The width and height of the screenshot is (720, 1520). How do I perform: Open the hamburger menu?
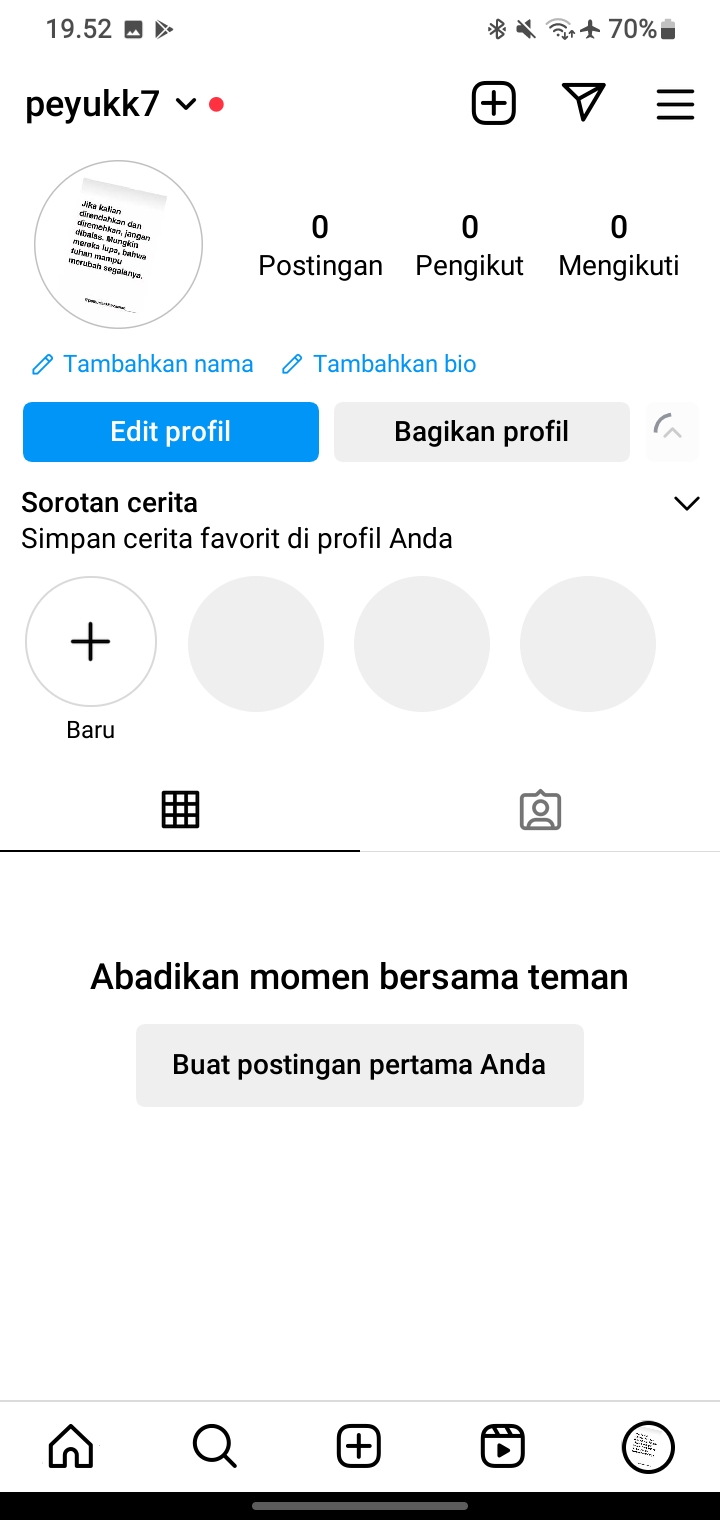point(675,104)
